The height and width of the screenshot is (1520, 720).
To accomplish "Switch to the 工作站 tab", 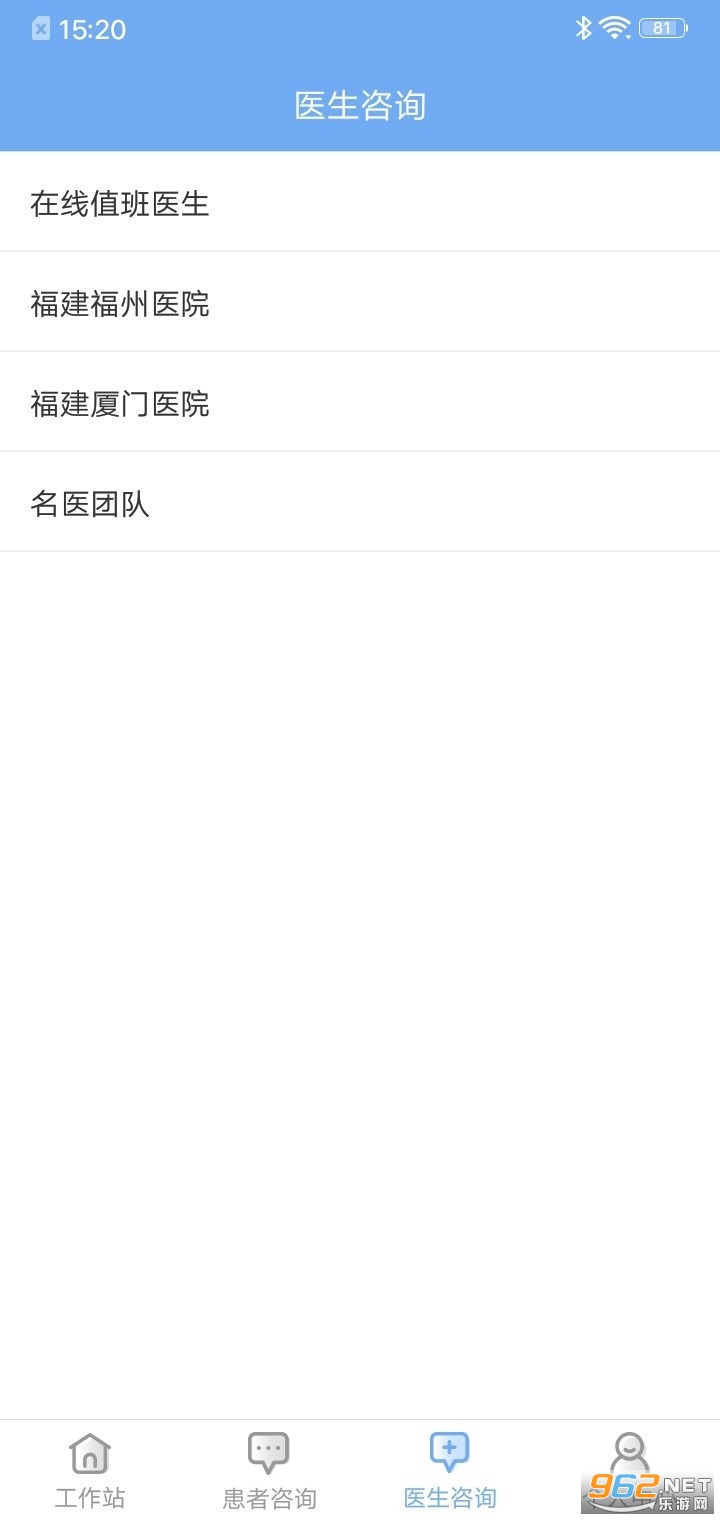I will pos(90,1470).
